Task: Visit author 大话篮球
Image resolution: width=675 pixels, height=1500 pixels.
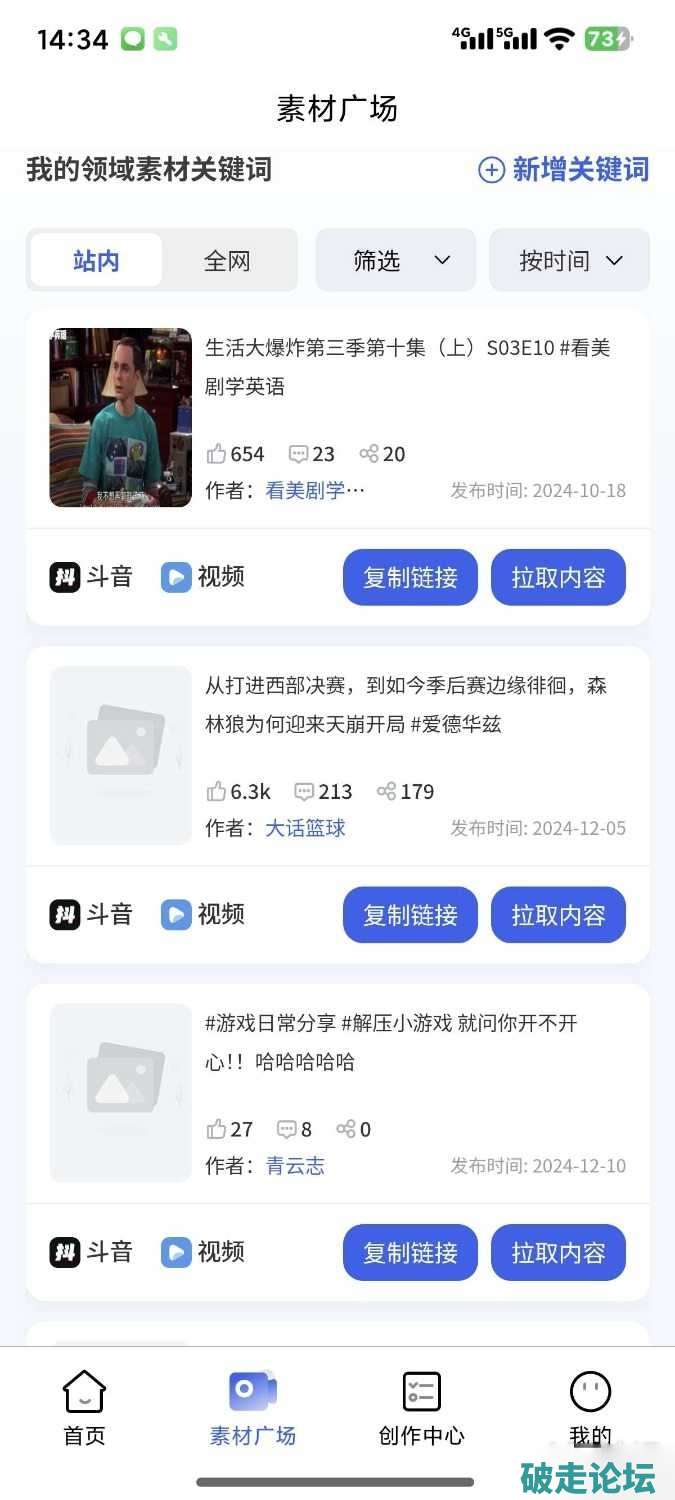Action: tap(305, 828)
